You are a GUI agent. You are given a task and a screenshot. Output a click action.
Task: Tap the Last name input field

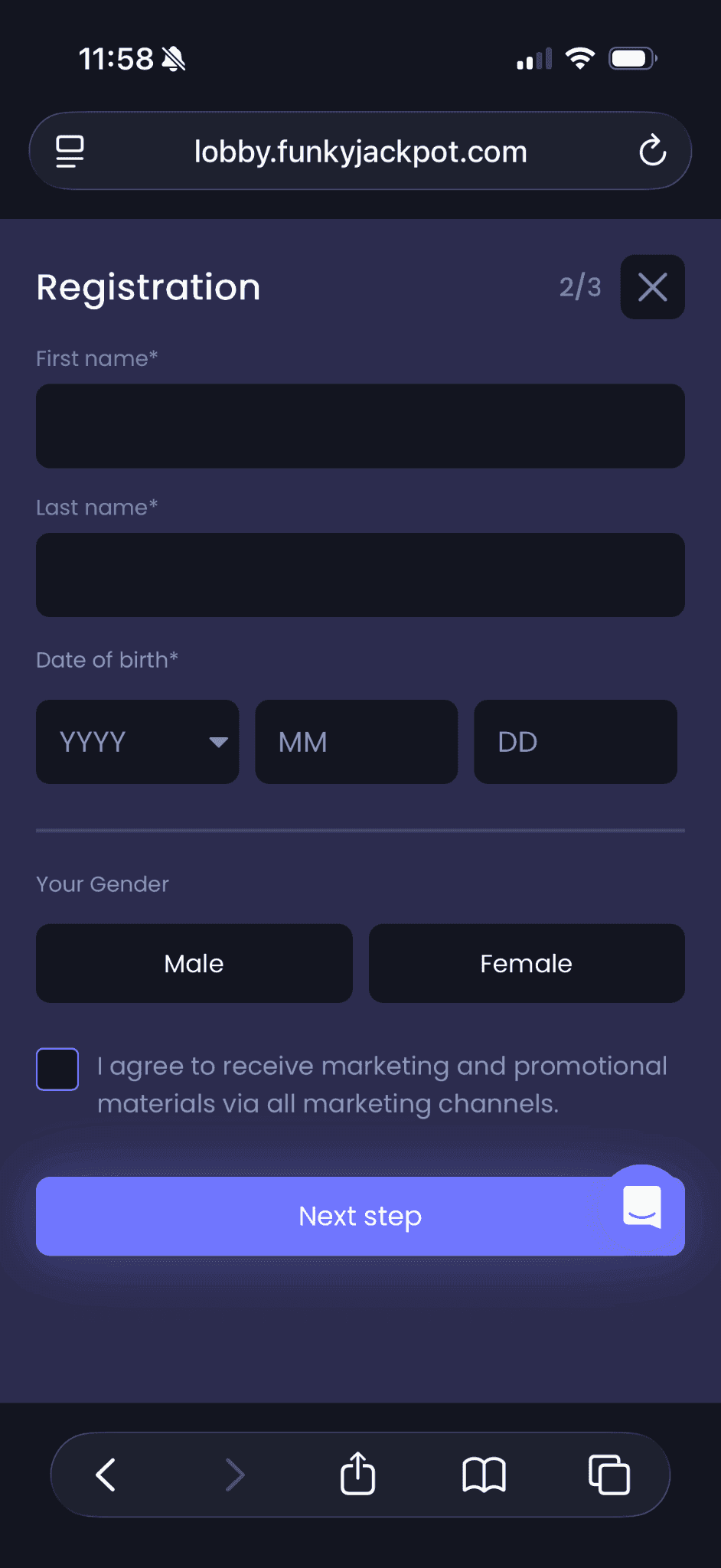(360, 575)
